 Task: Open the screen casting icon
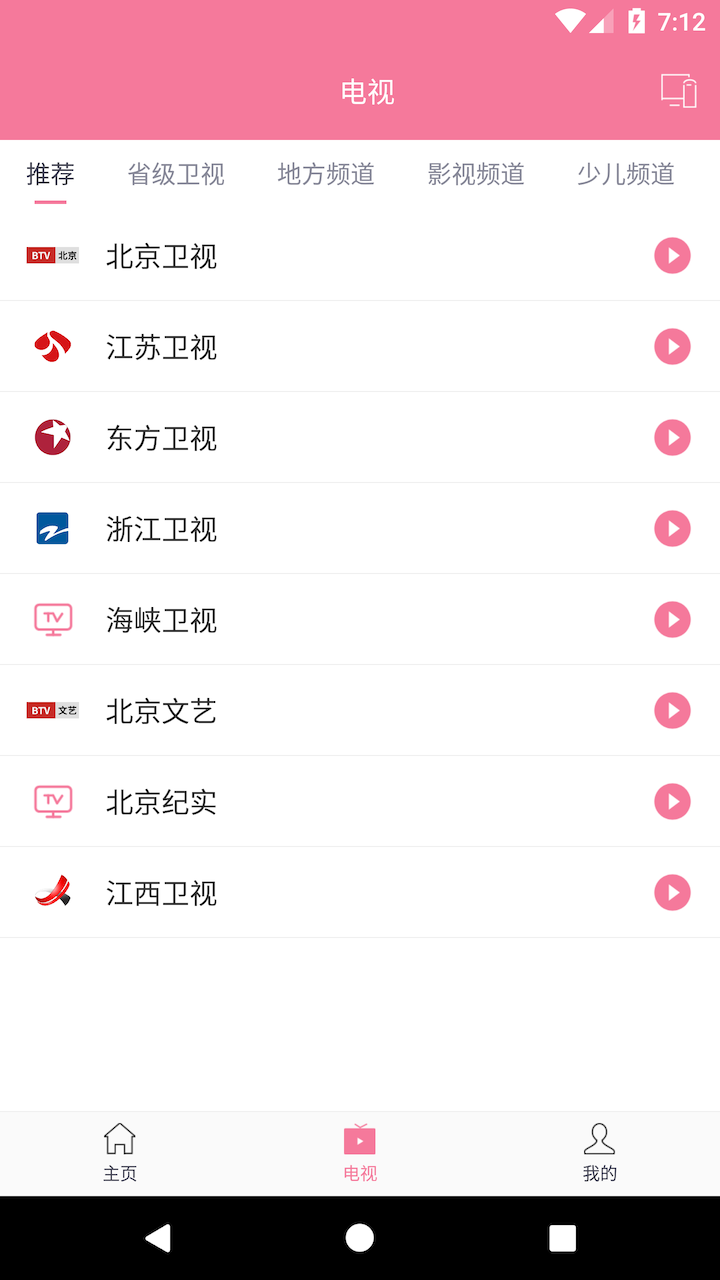coord(678,91)
